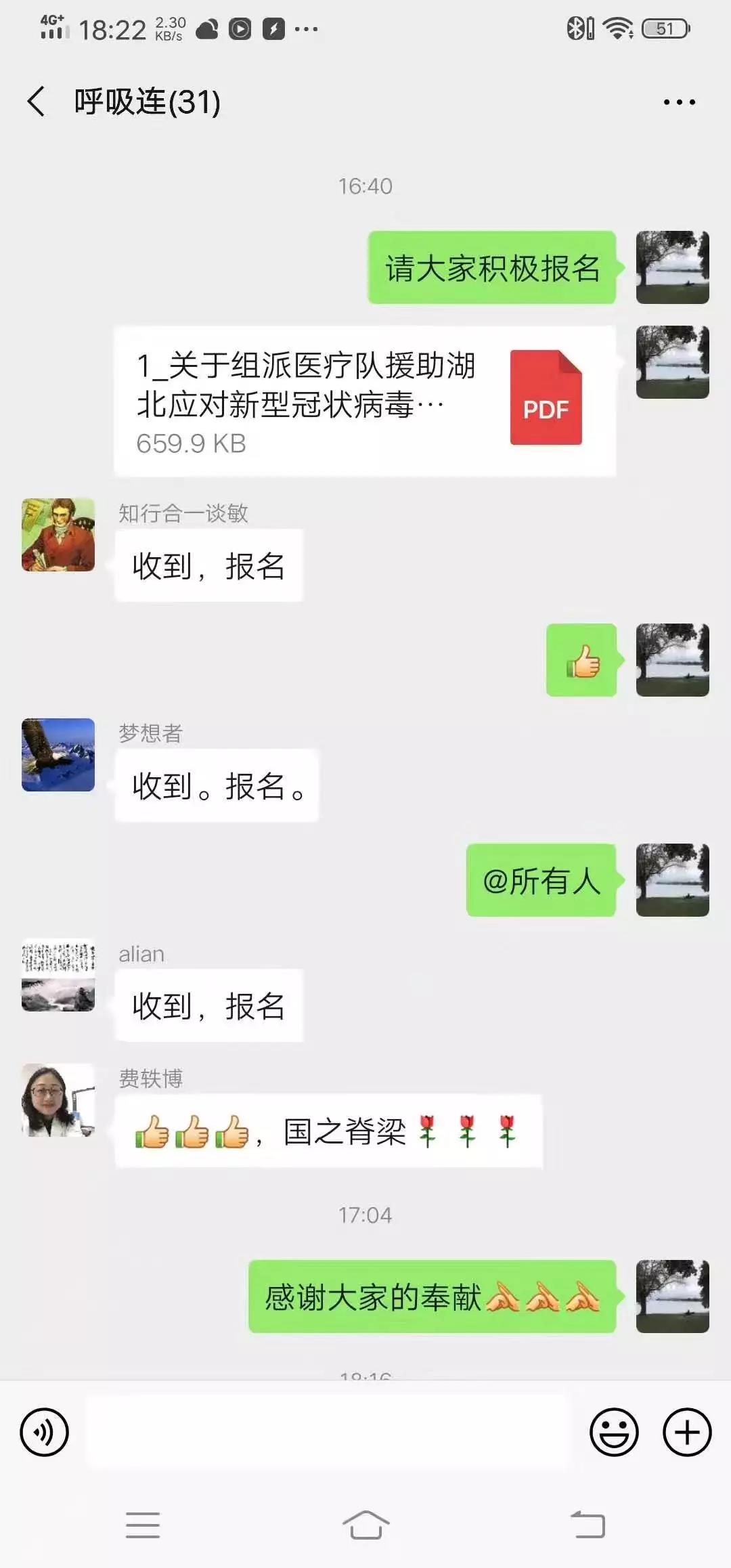Tap own avatar beside 请大家积极报名

672,267
